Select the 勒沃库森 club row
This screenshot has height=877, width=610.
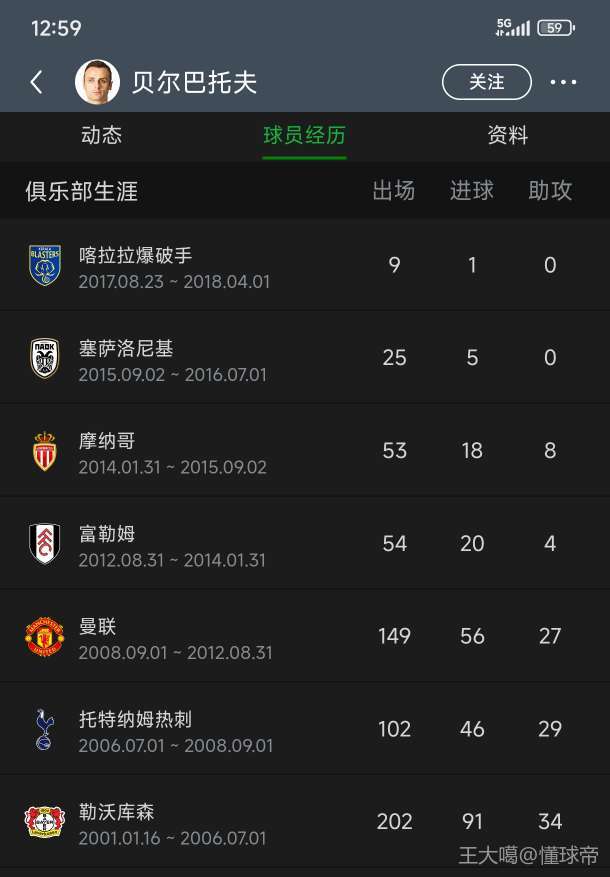point(304,822)
